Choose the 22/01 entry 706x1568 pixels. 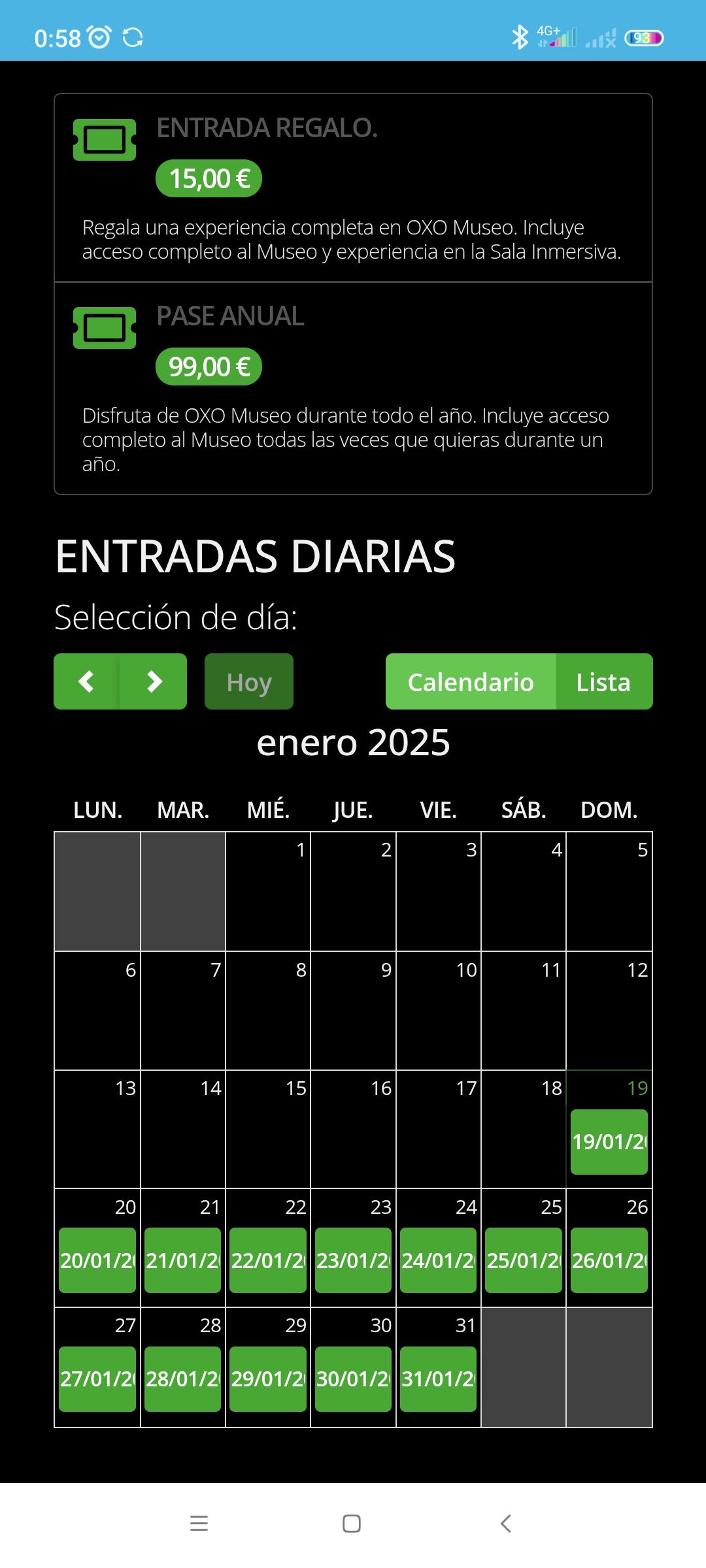(268, 1260)
